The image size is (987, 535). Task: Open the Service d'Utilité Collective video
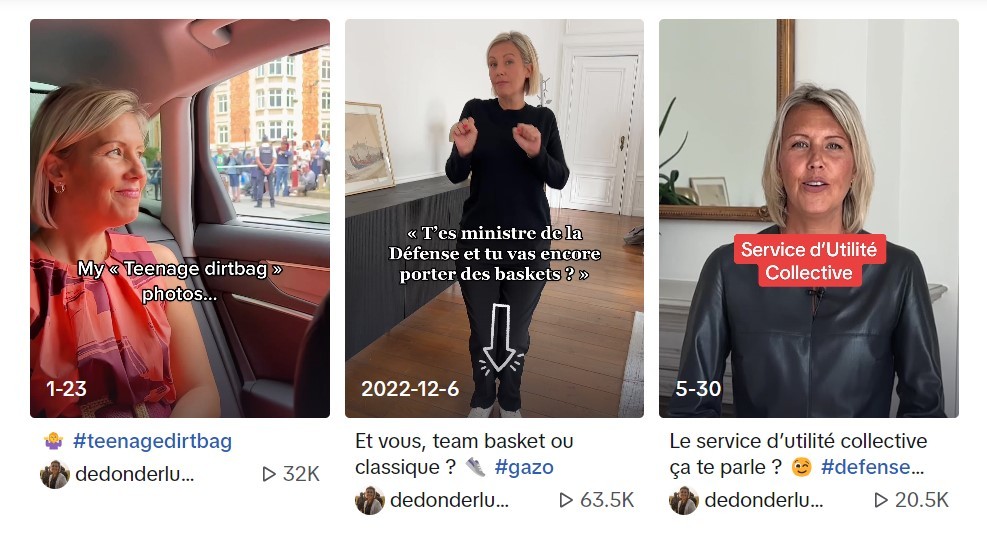(808, 218)
